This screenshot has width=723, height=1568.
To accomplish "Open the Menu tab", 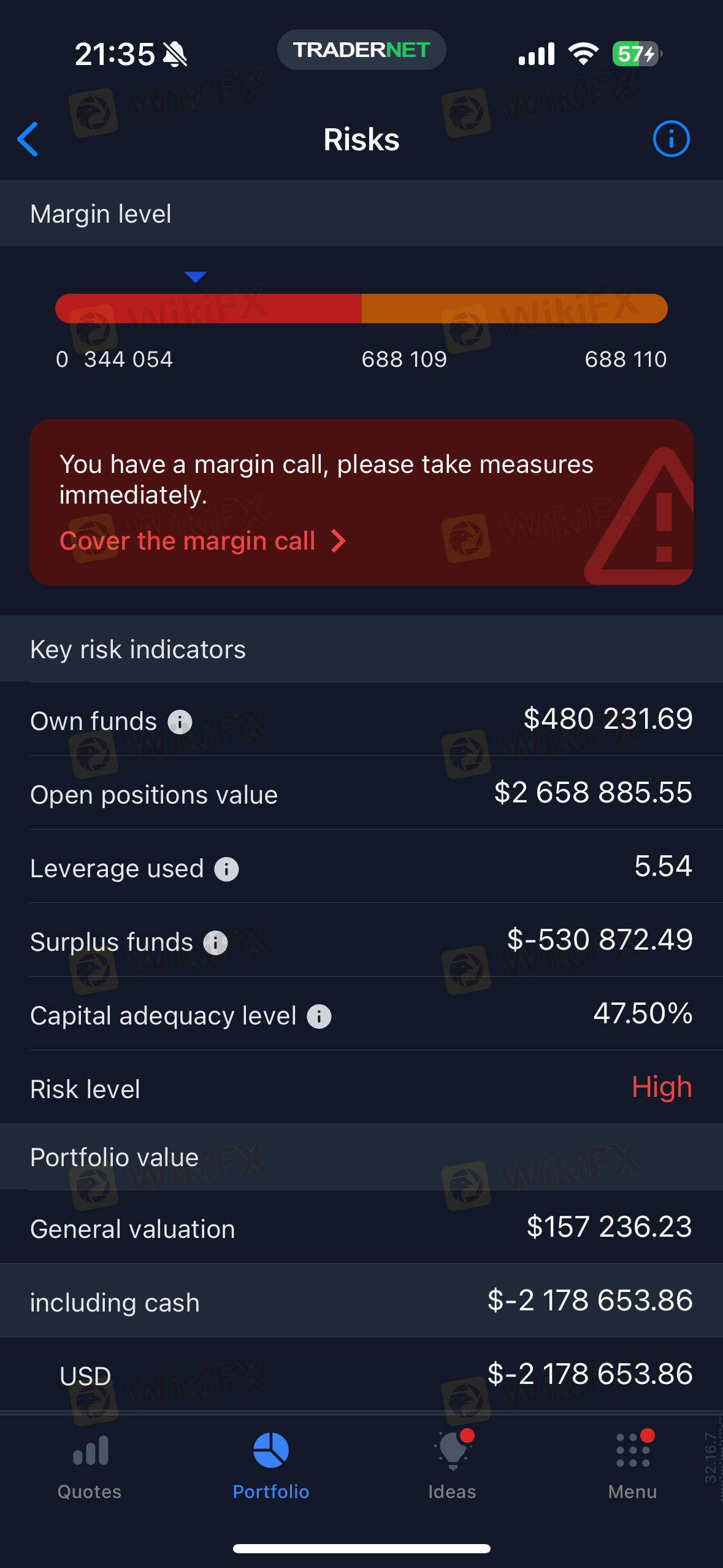I will click(x=633, y=1467).
